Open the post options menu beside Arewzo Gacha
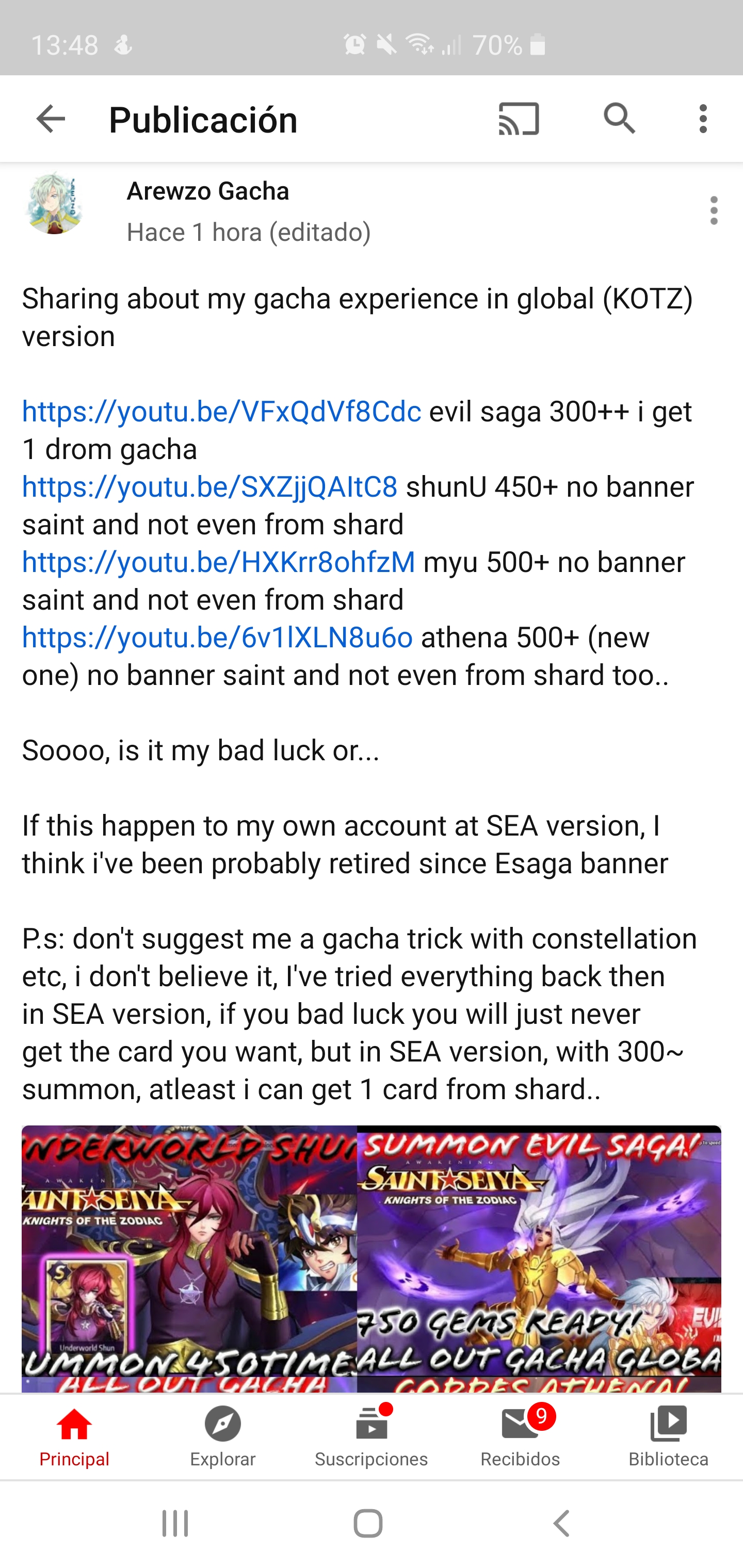The height and width of the screenshot is (1568, 743). [714, 210]
